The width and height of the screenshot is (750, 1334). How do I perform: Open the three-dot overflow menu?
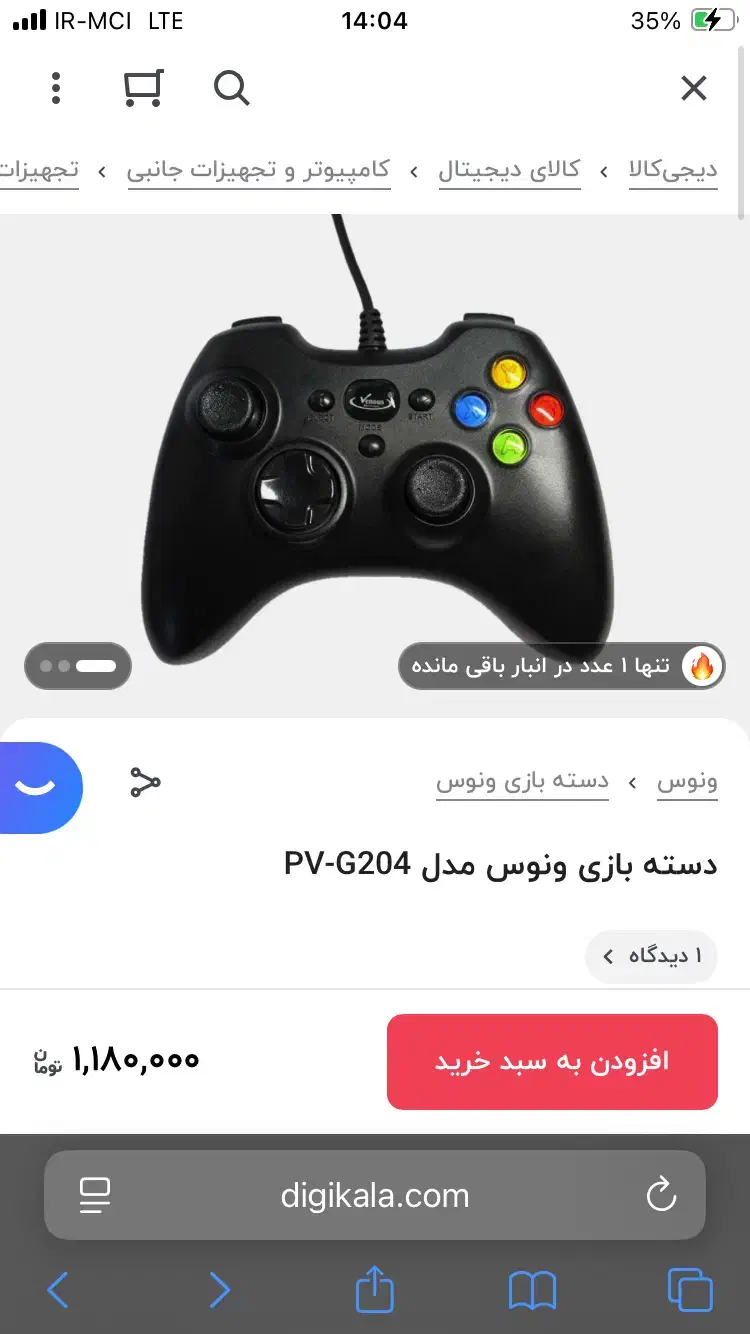pos(56,88)
